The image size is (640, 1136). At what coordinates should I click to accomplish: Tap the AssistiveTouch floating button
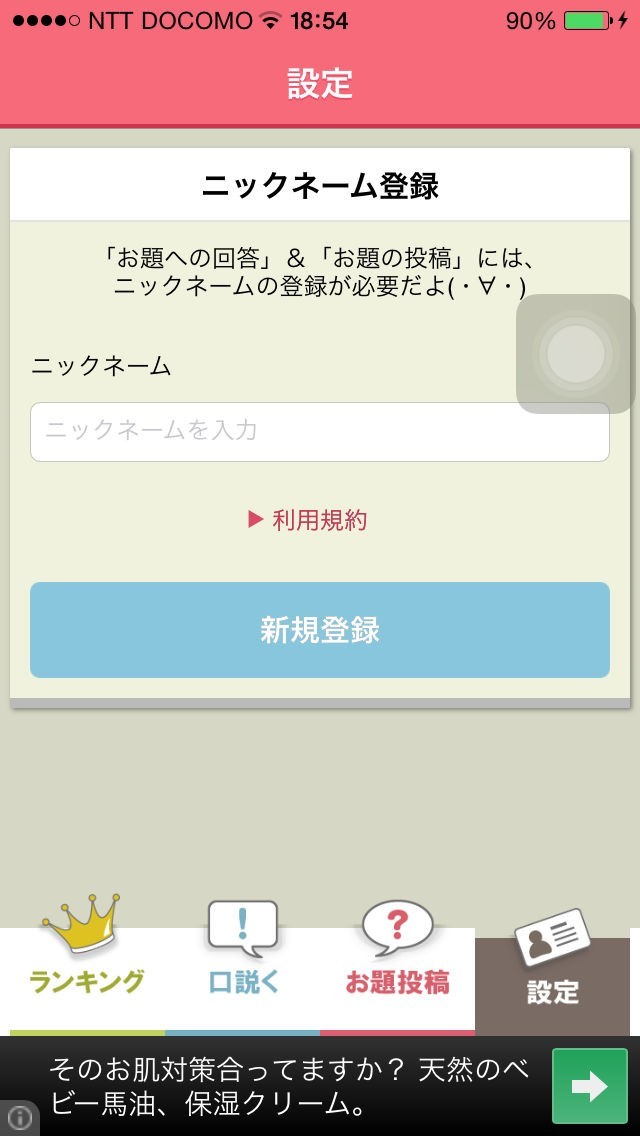tap(576, 354)
